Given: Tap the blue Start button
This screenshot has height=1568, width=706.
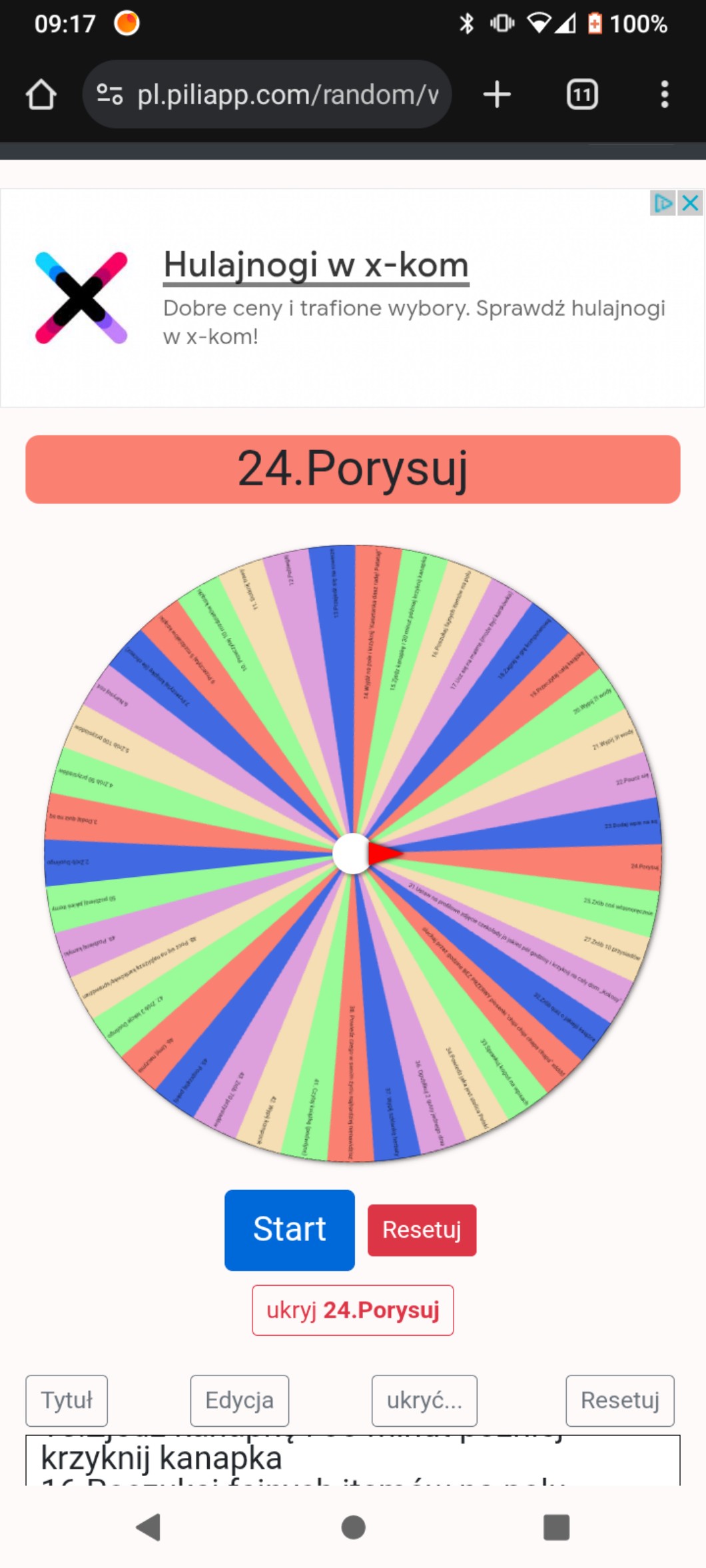Looking at the screenshot, I should pos(289,1229).
